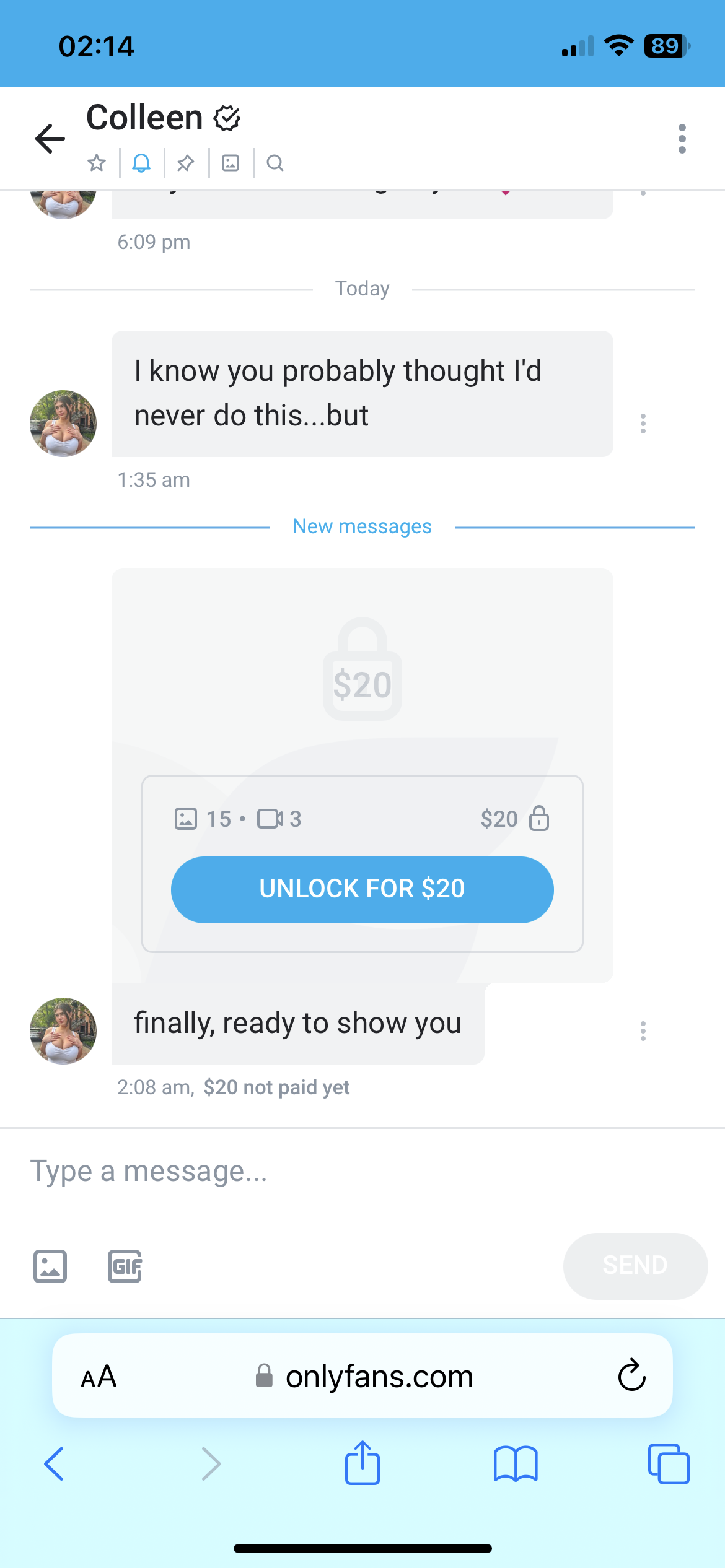This screenshot has width=725, height=1568.
Task: Open the chat media gallery icon
Action: [x=231, y=163]
